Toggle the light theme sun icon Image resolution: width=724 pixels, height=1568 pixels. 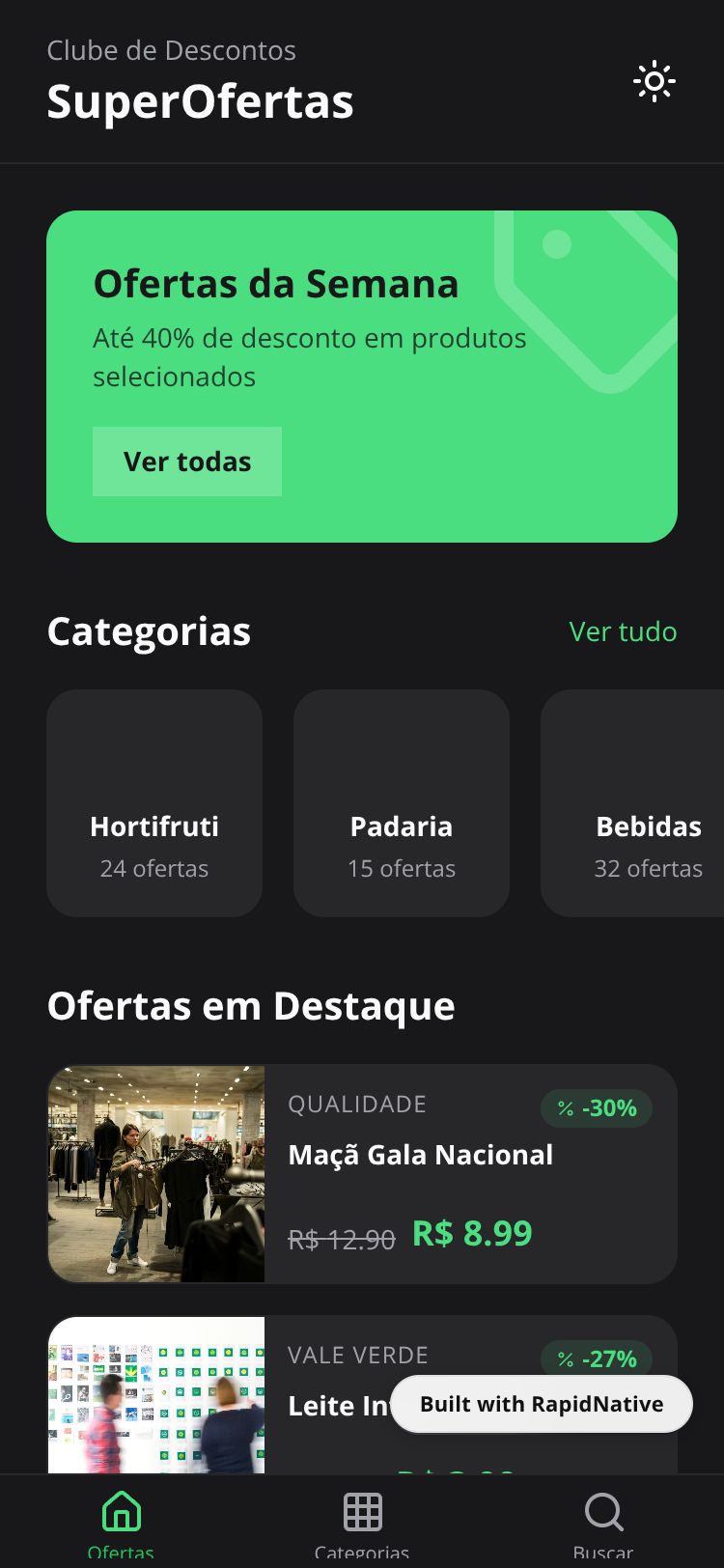[x=654, y=82]
